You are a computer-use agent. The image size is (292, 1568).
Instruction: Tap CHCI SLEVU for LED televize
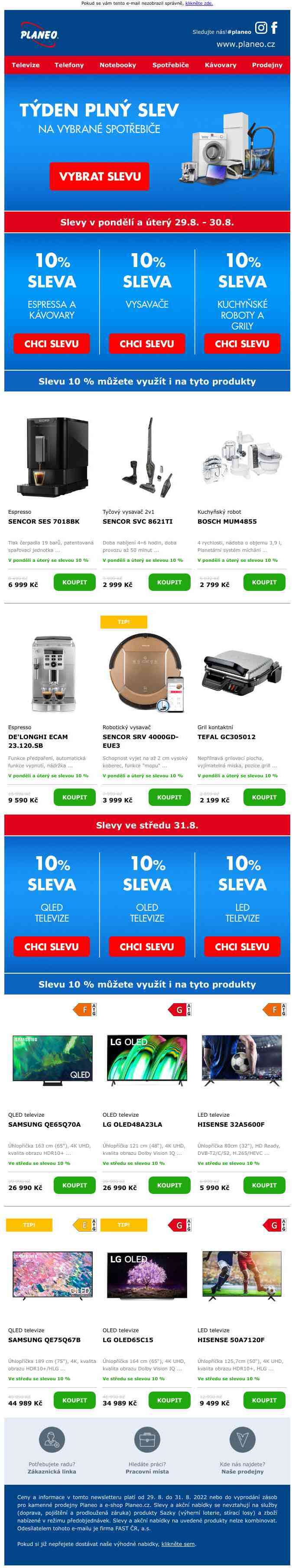pyautogui.click(x=242, y=946)
